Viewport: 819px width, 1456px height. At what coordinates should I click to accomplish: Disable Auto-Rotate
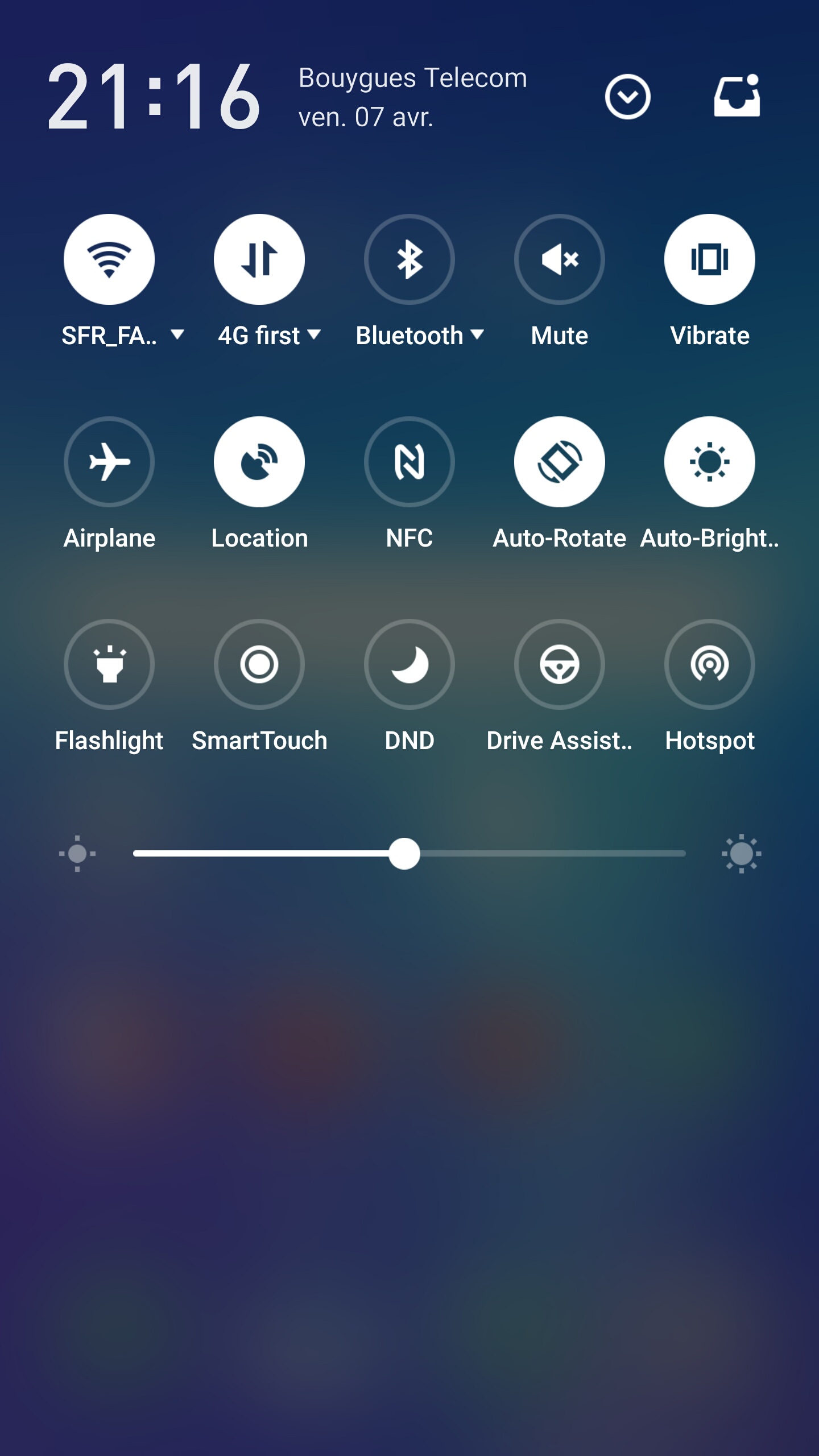560,462
